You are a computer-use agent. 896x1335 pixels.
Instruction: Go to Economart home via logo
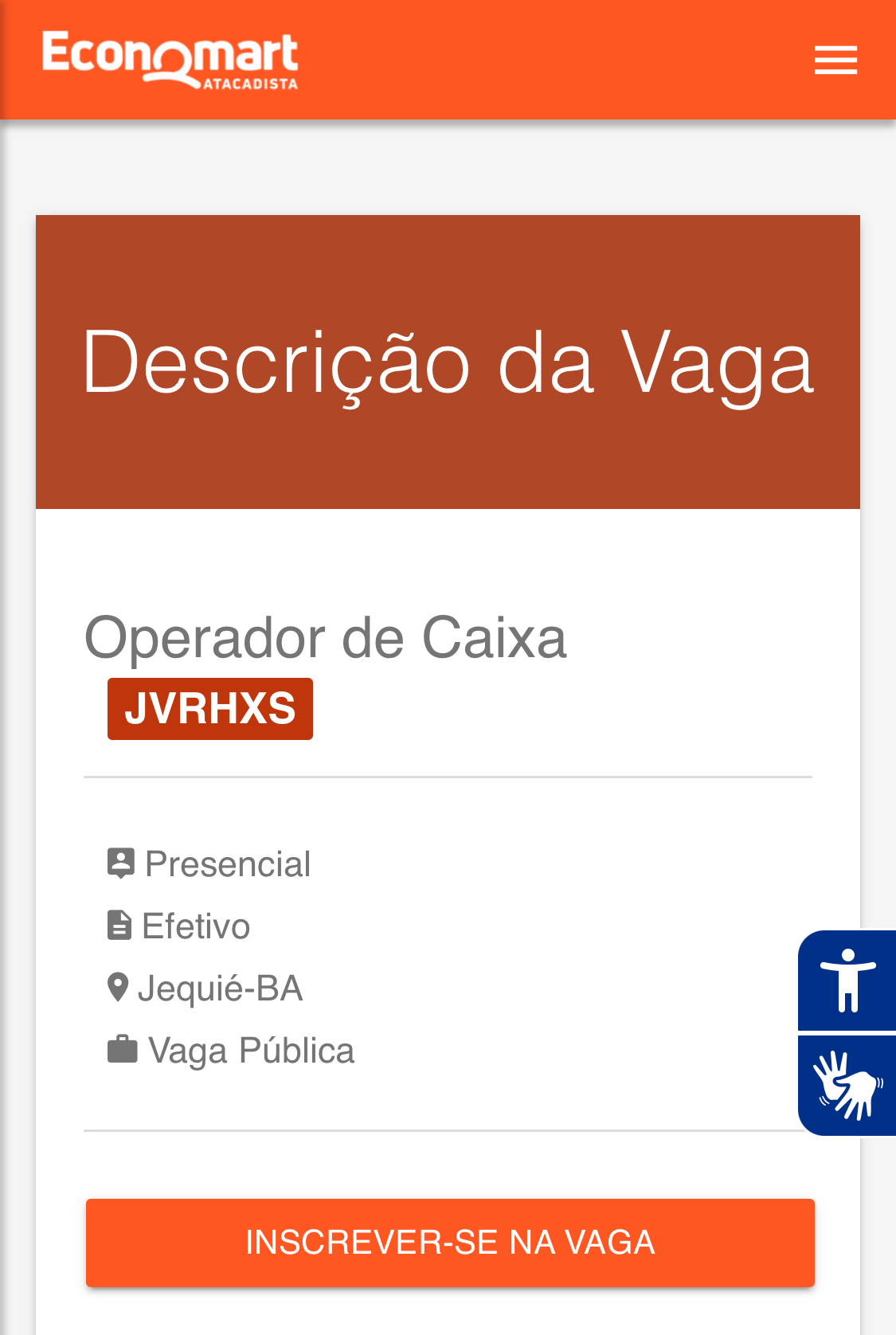(170, 60)
